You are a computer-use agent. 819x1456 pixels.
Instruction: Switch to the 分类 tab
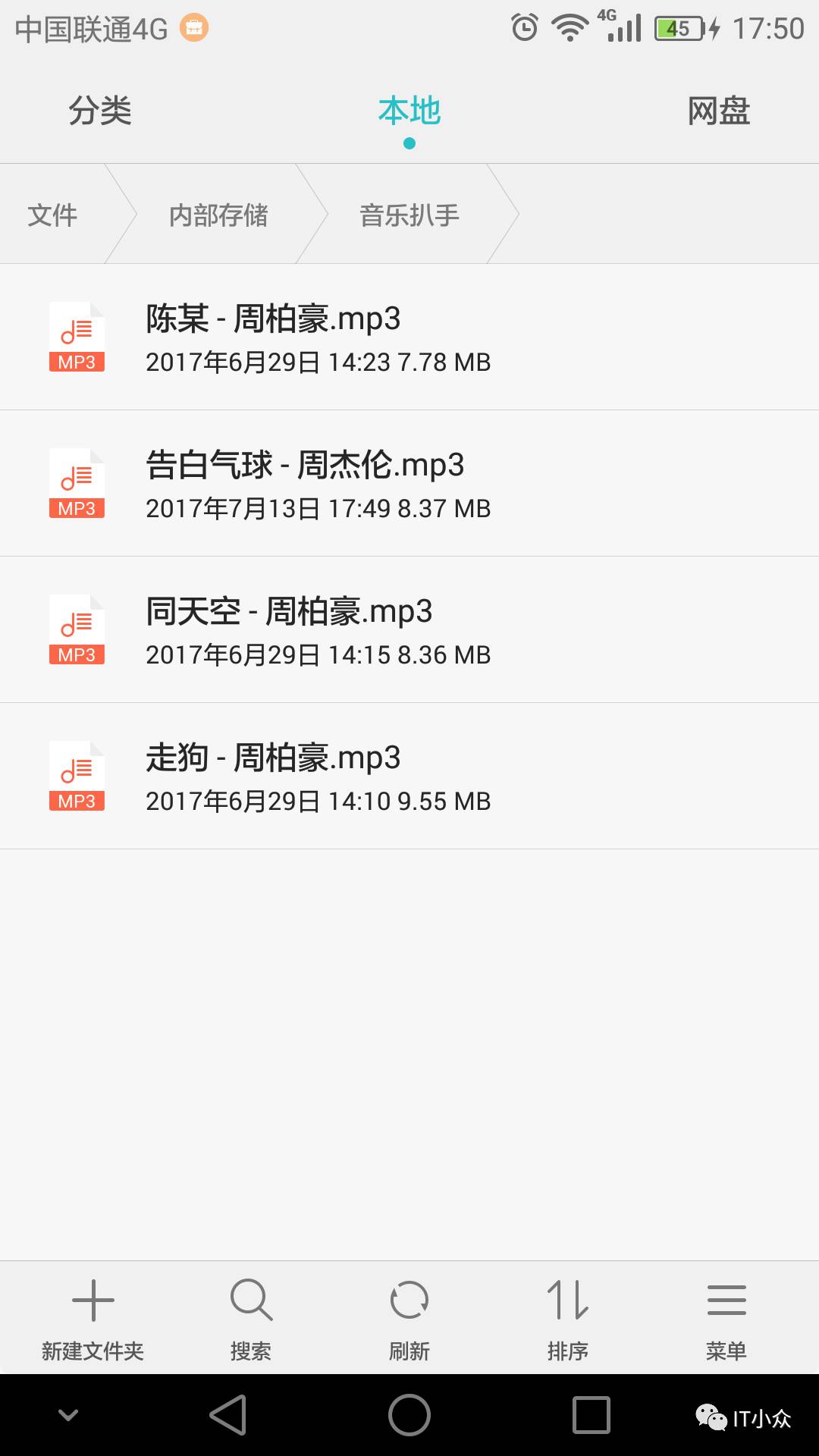(100, 111)
